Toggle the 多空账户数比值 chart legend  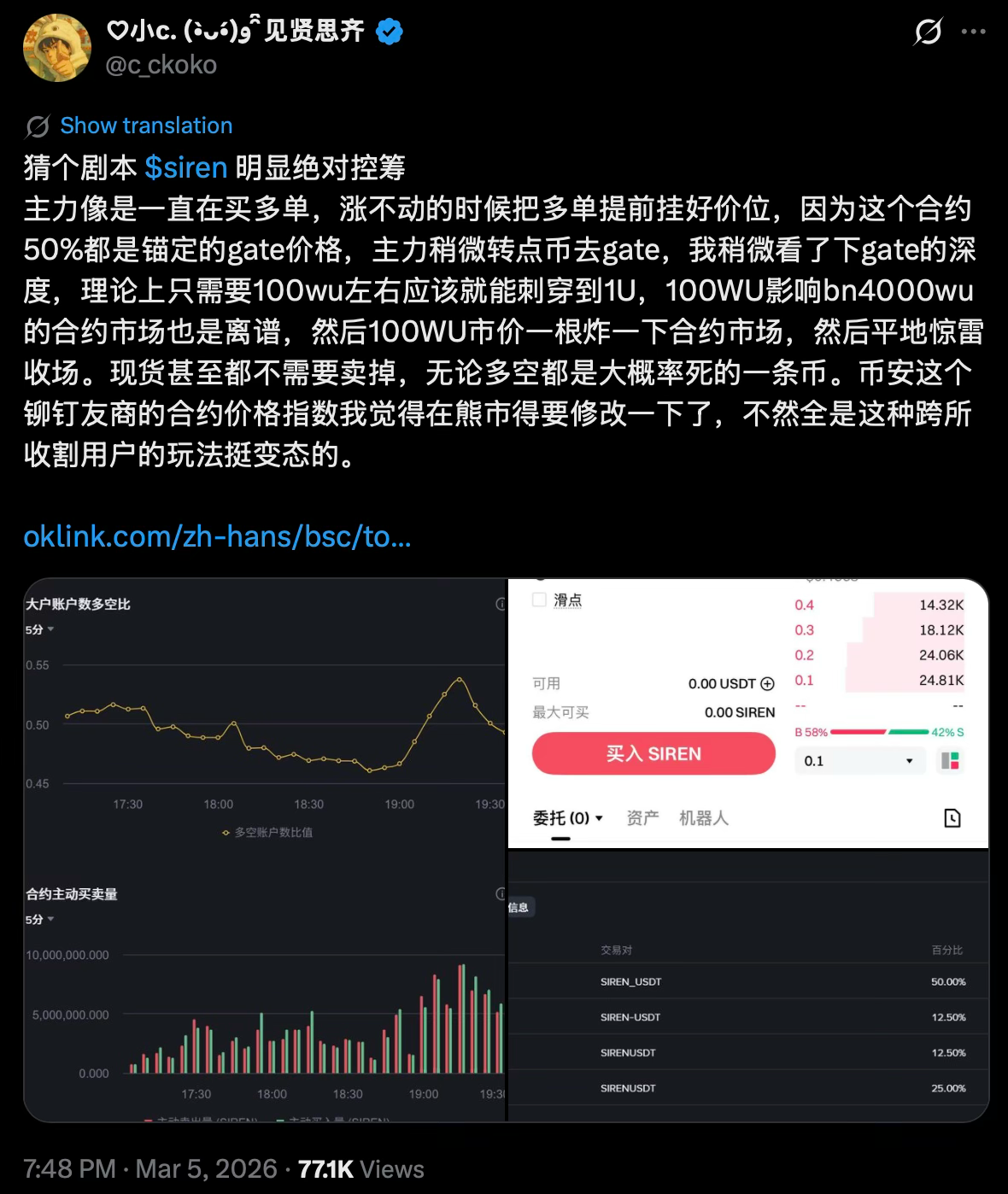tap(265, 832)
